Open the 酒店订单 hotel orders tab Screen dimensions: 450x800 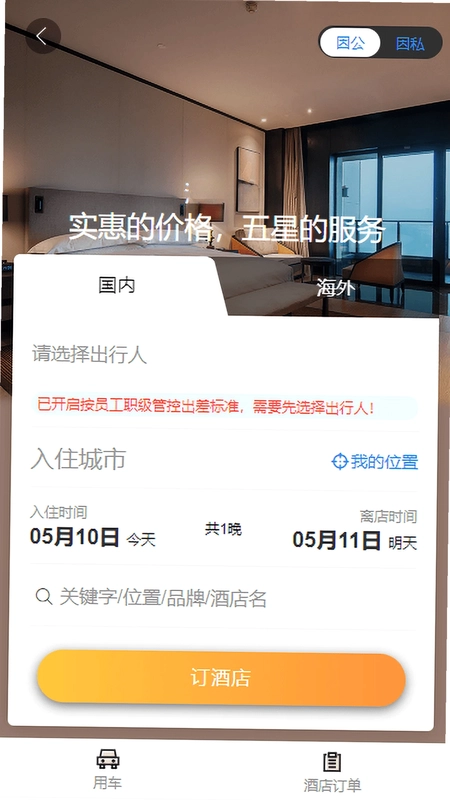[332, 772]
